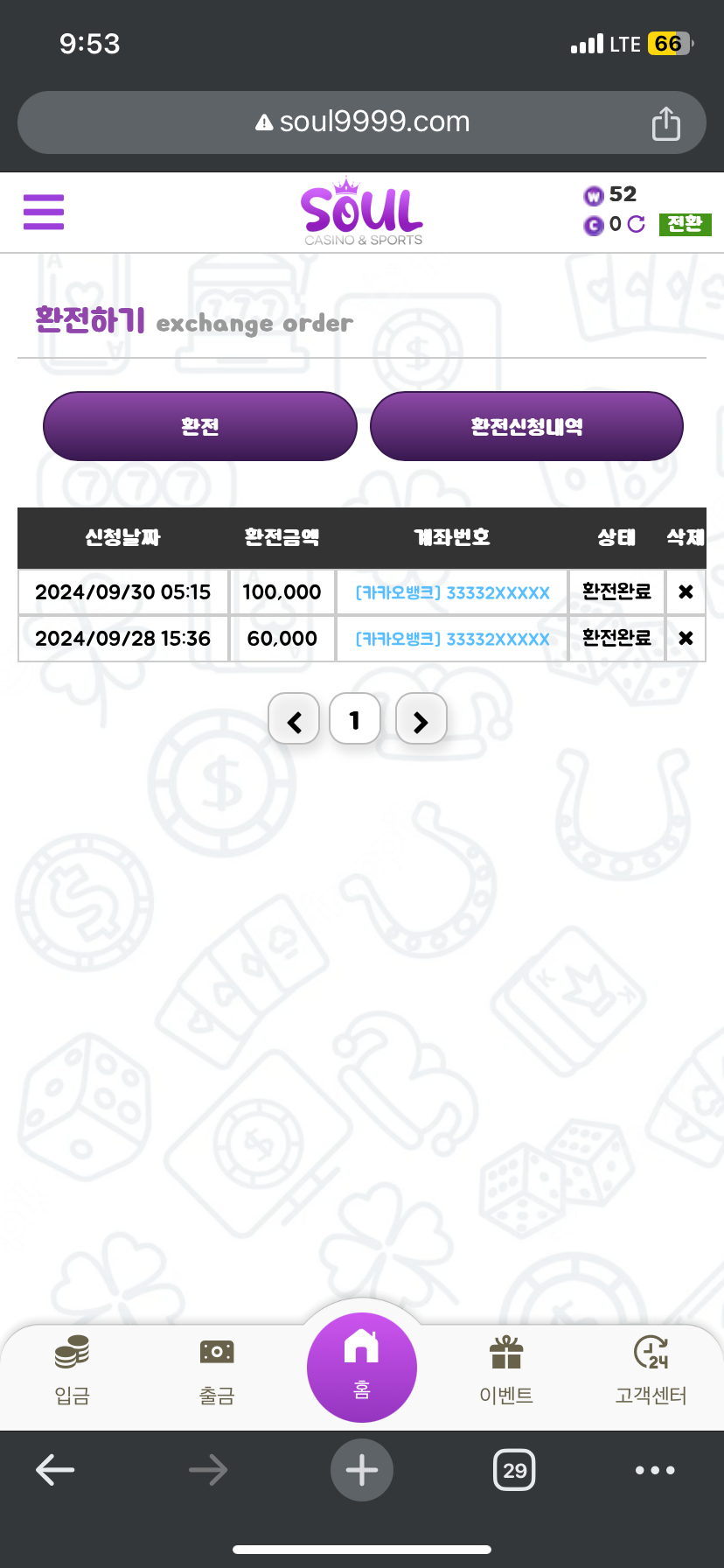Go to the 홈 home tab
724x1568 pixels.
[x=361, y=1366]
